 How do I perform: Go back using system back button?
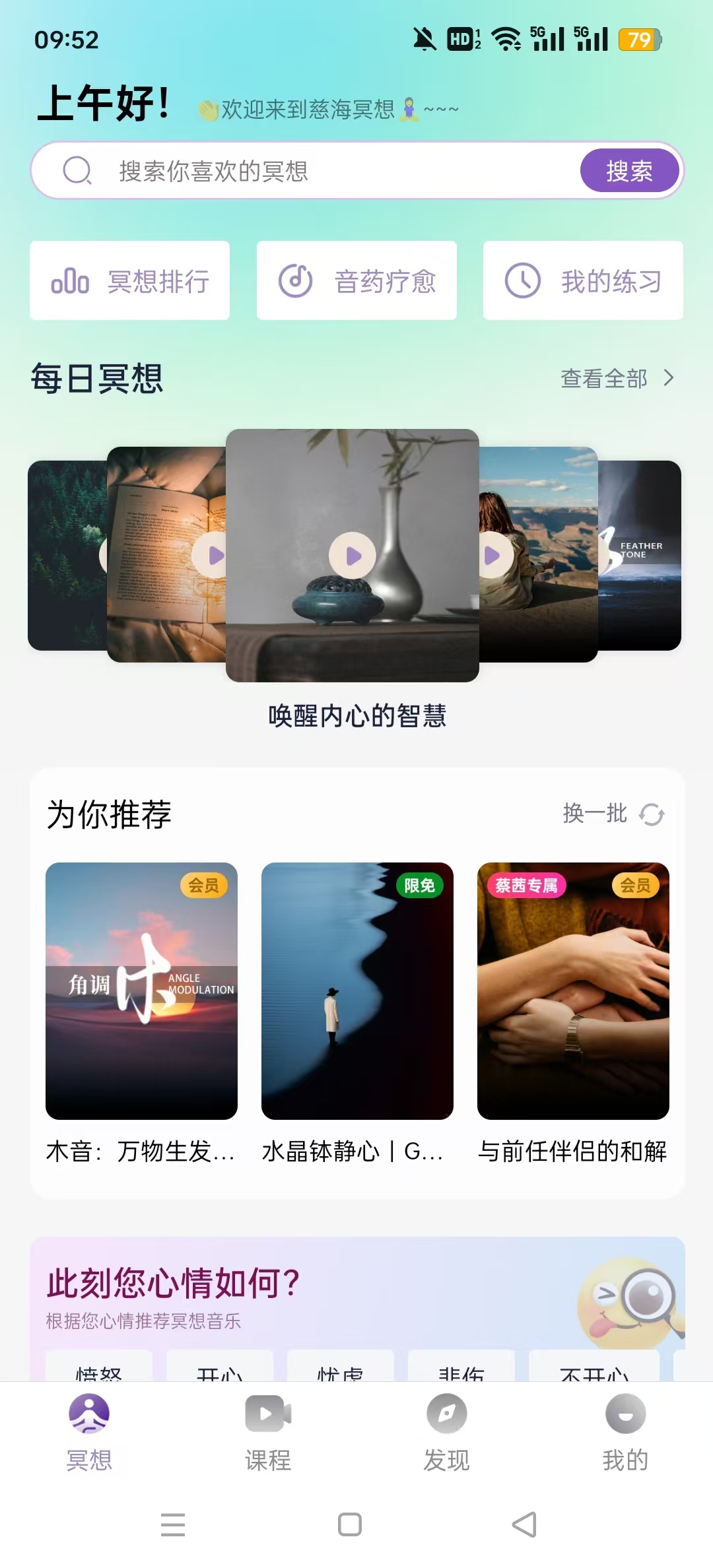pyautogui.click(x=524, y=1524)
